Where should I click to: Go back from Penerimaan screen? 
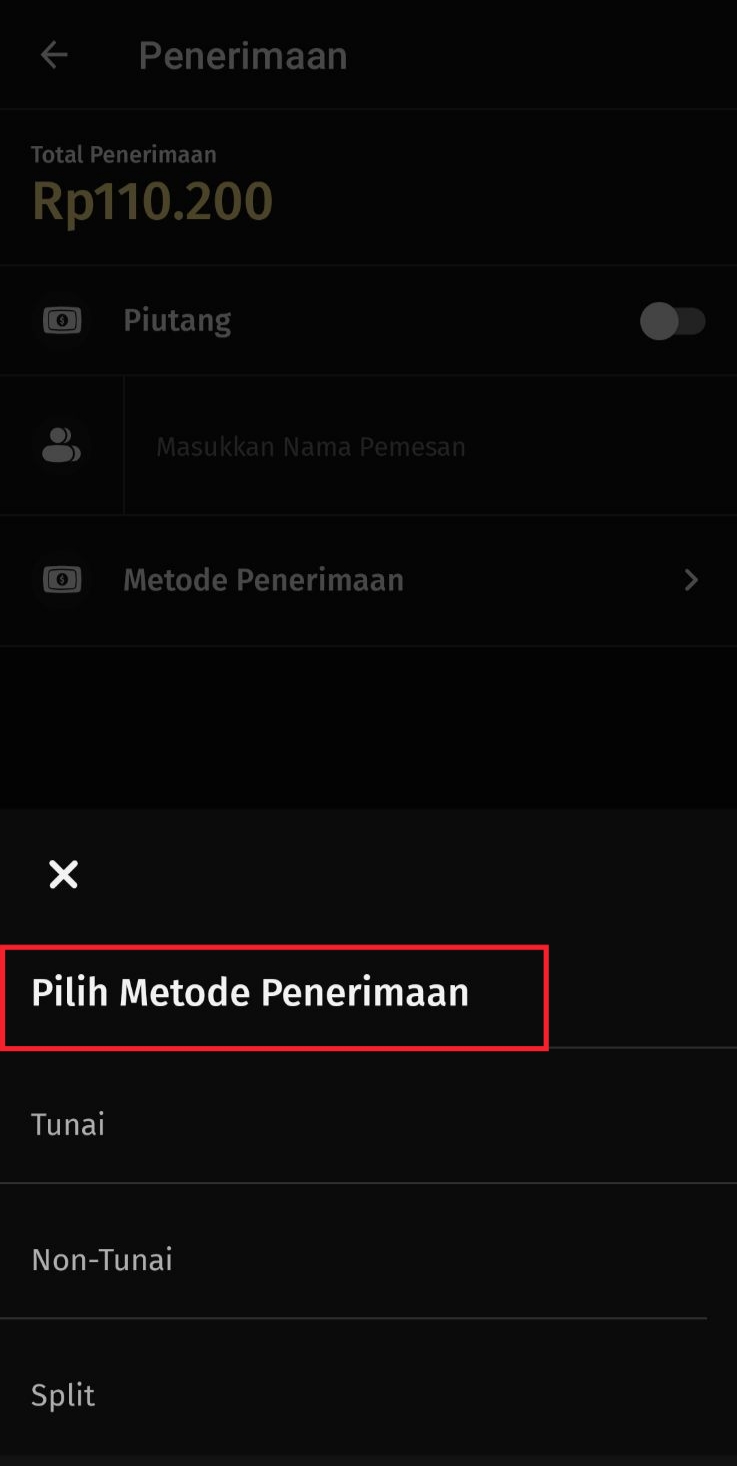pyautogui.click(x=54, y=55)
